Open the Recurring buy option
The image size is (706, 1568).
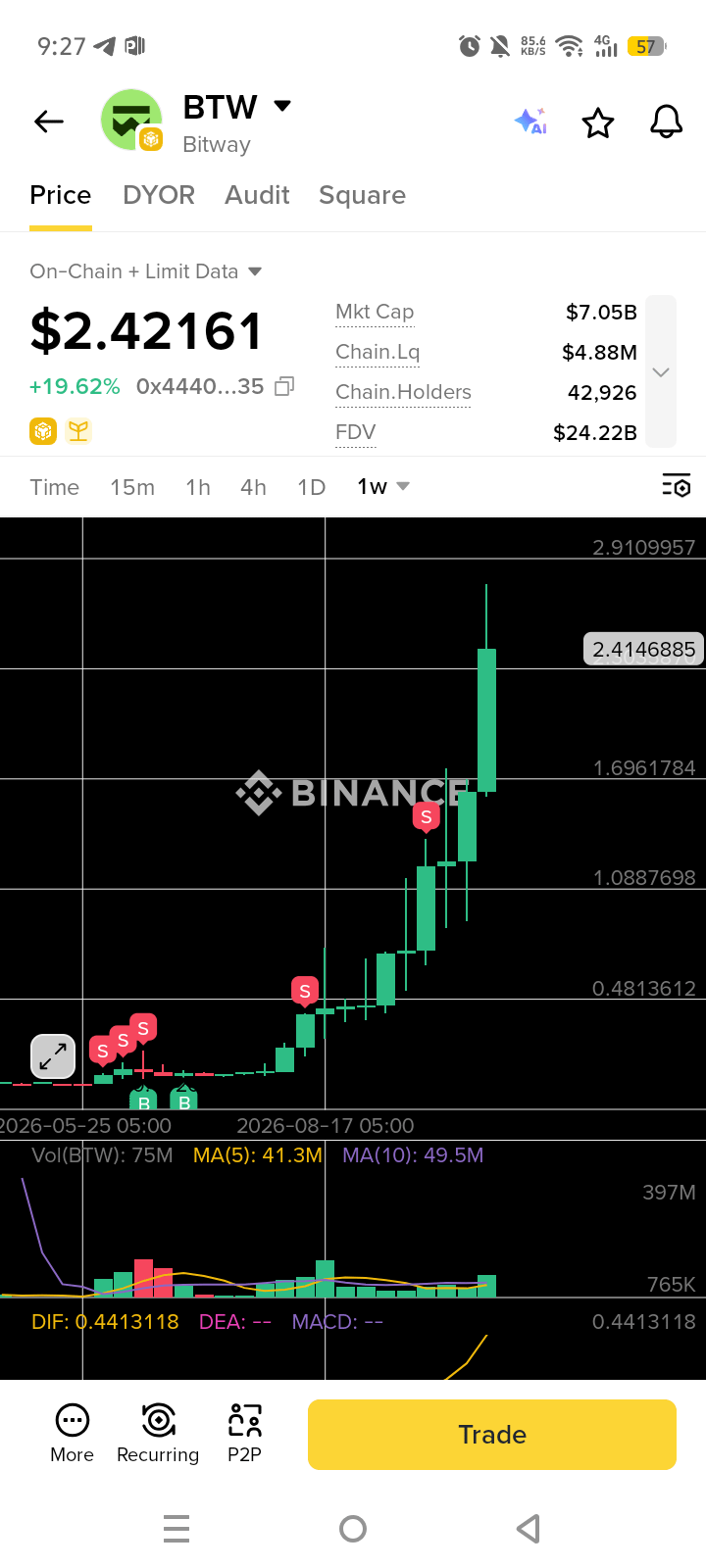(158, 1434)
